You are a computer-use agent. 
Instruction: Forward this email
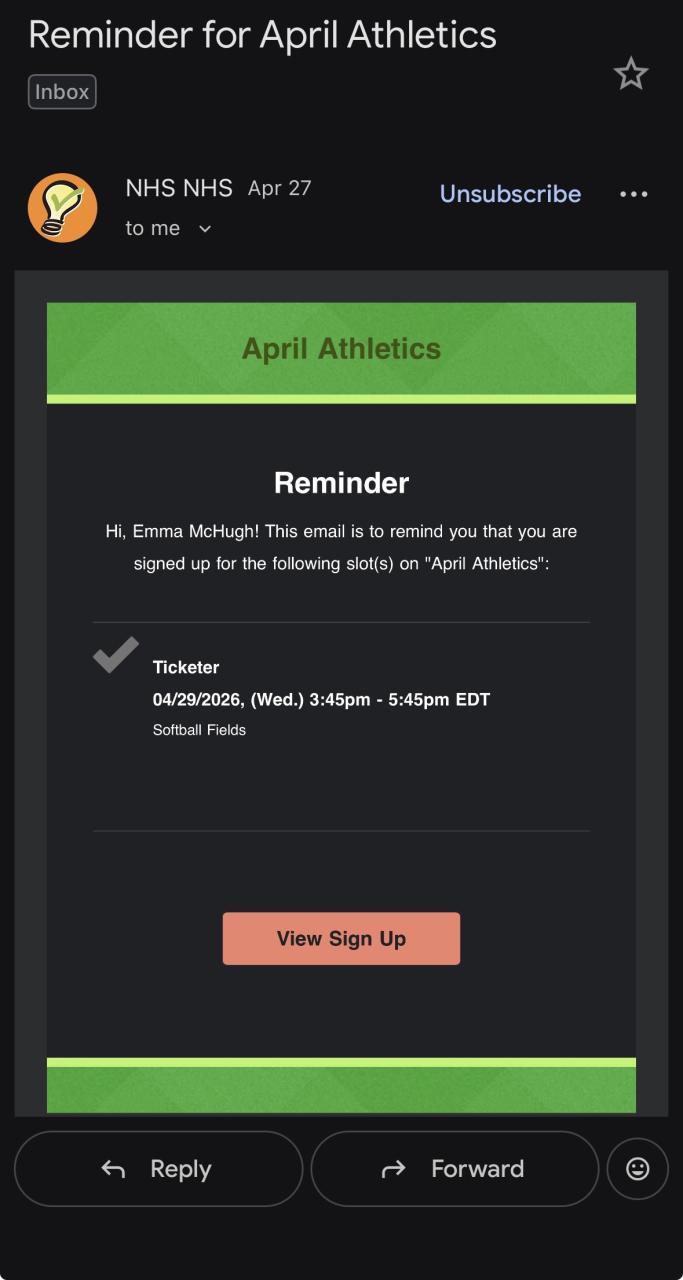coord(454,1168)
